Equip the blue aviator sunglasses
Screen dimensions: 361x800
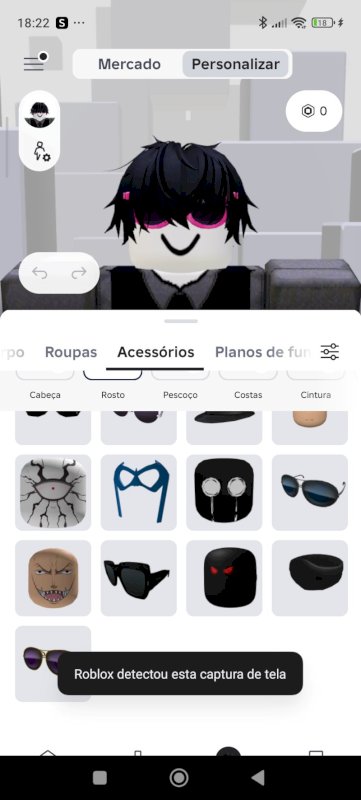coord(310,492)
